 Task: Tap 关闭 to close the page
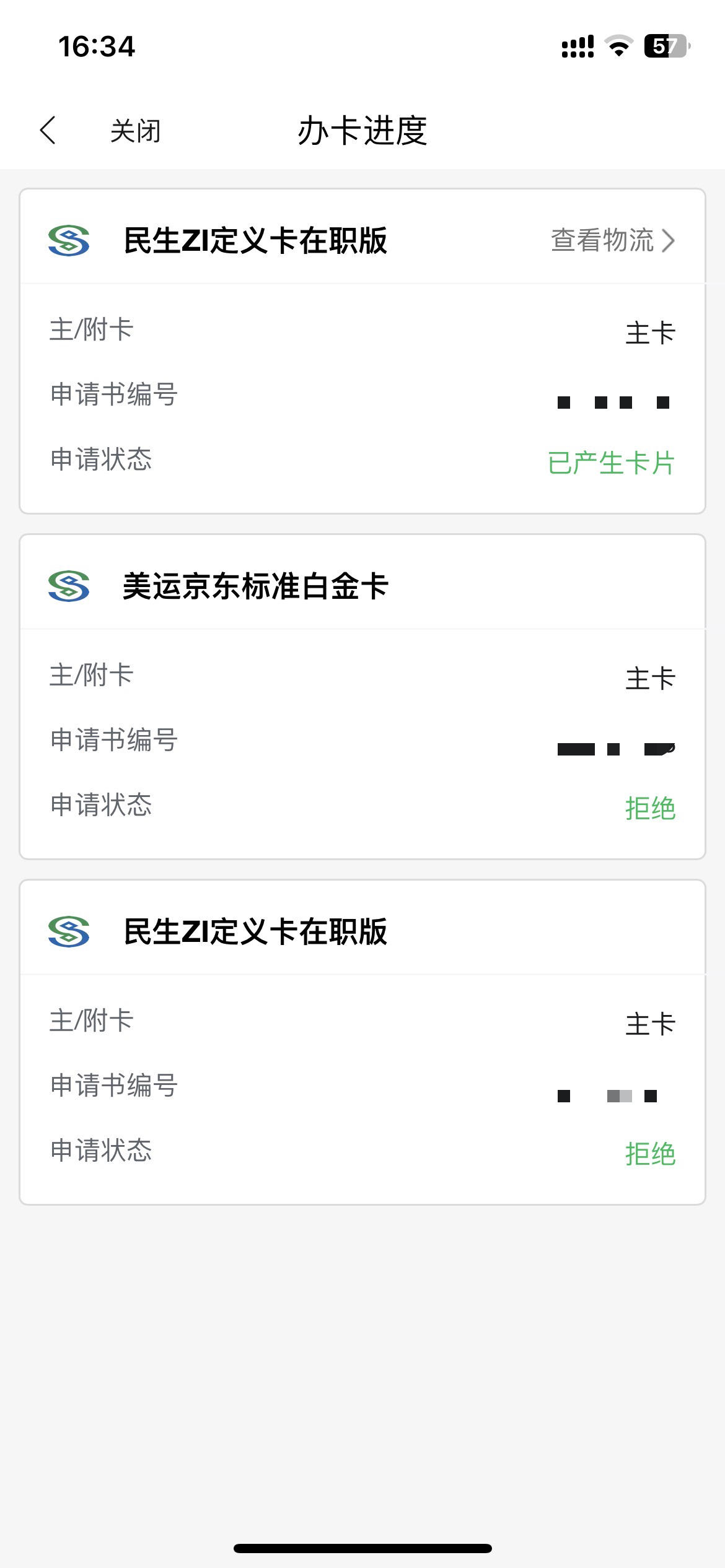tap(136, 131)
